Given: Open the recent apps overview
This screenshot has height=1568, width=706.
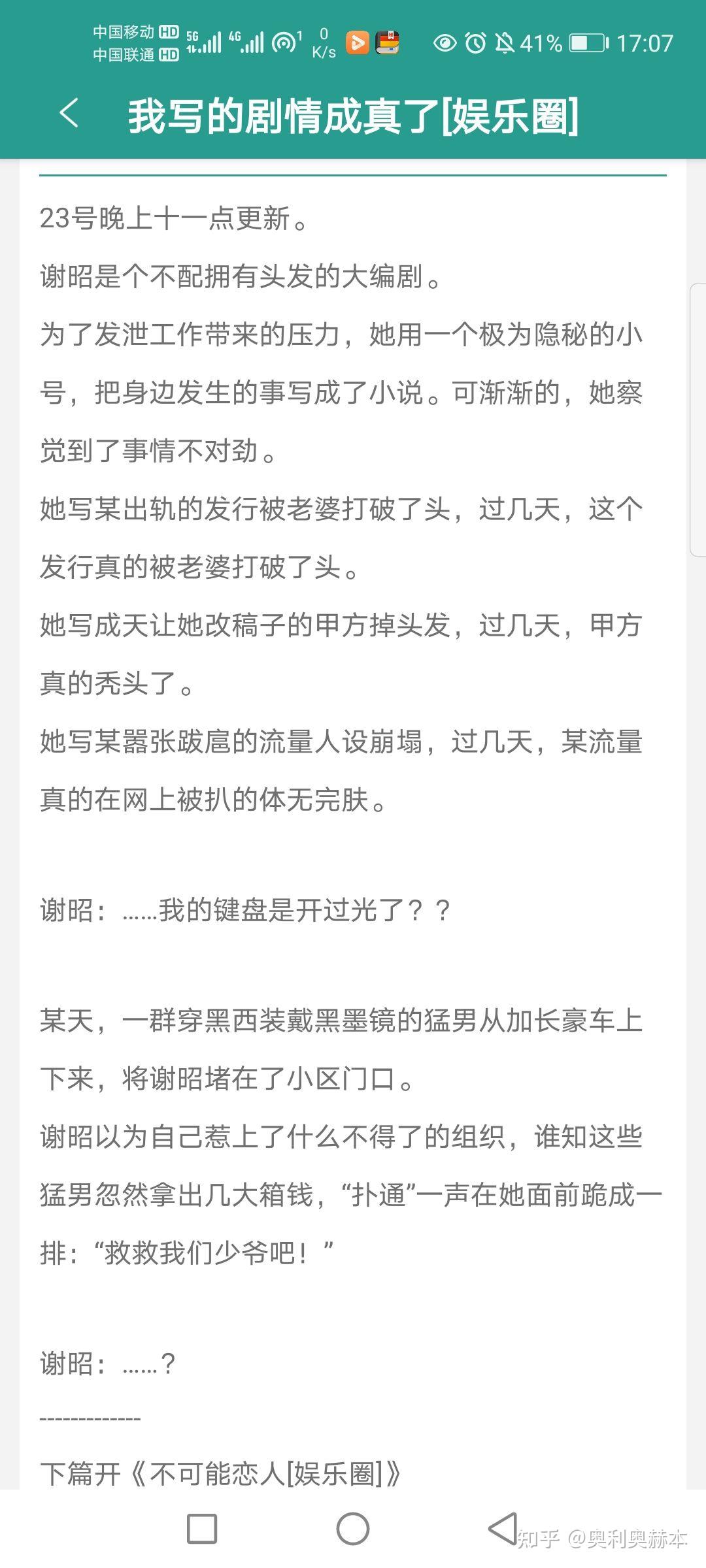Looking at the screenshot, I should click(x=202, y=1529).
